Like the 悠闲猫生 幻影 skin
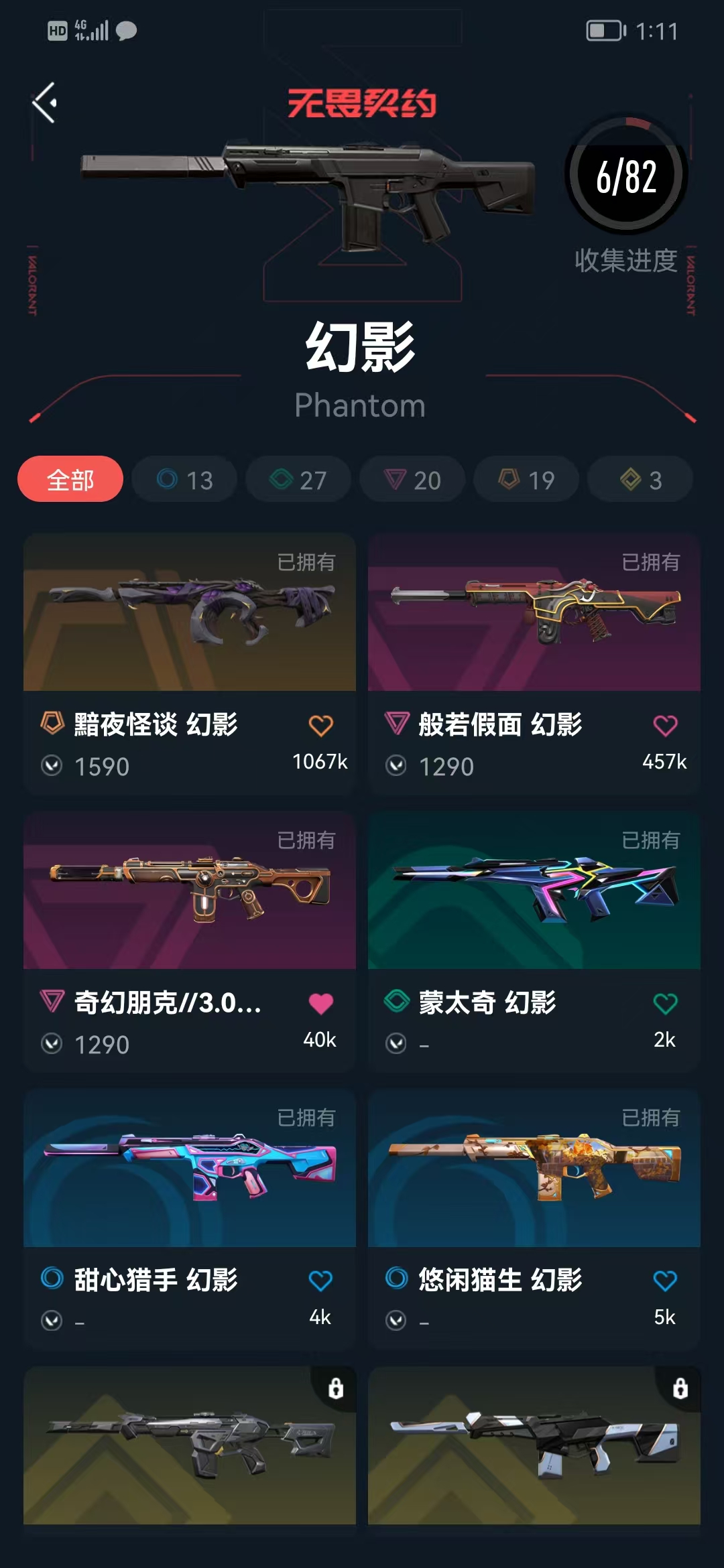Screen dimensions: 724x1568 pyautogui.click(x=665, y=1281)
